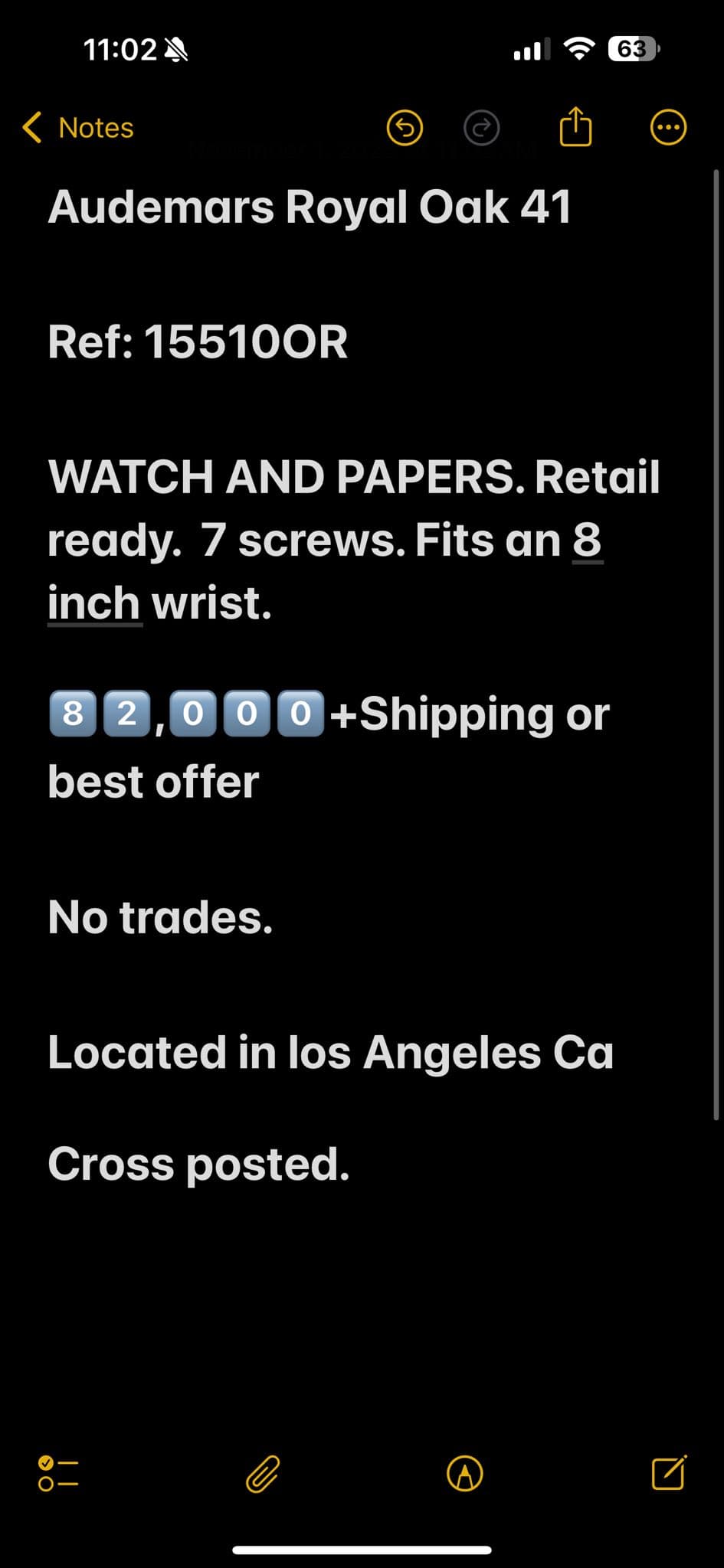Viewport: 724px width, 1568px height.
Task: Open the markup pen tool
Action: point(465,1474)
